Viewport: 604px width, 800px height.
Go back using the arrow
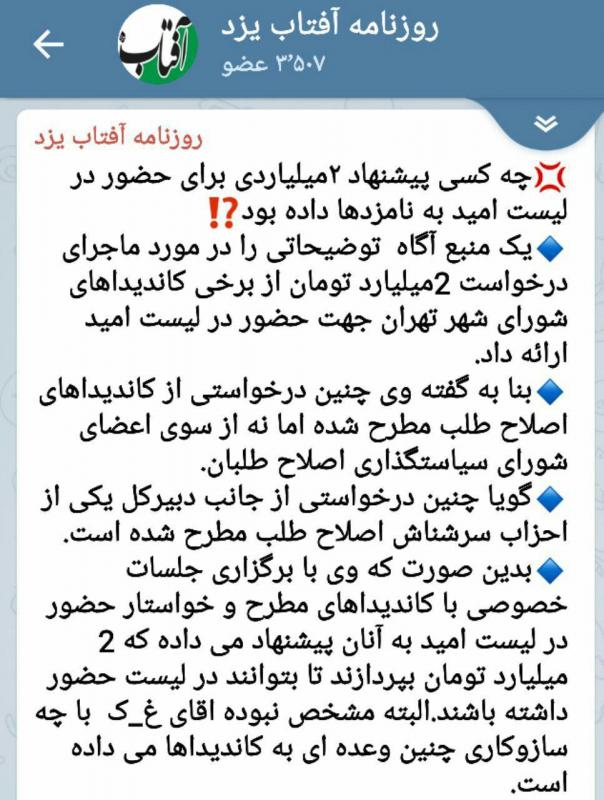(x=48, y=44)
